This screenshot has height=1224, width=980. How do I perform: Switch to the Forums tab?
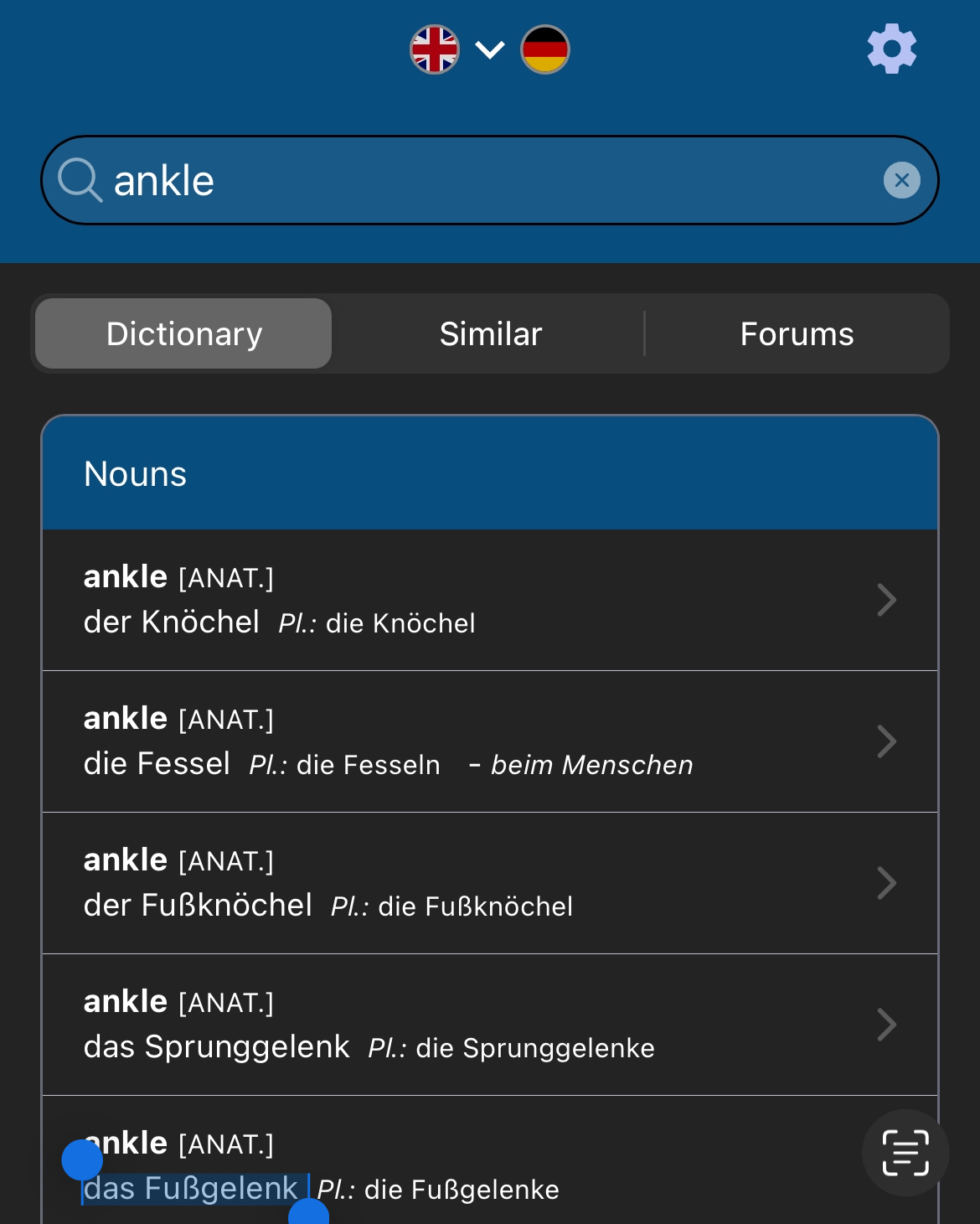pyautogui.click(x=797, y=334)
